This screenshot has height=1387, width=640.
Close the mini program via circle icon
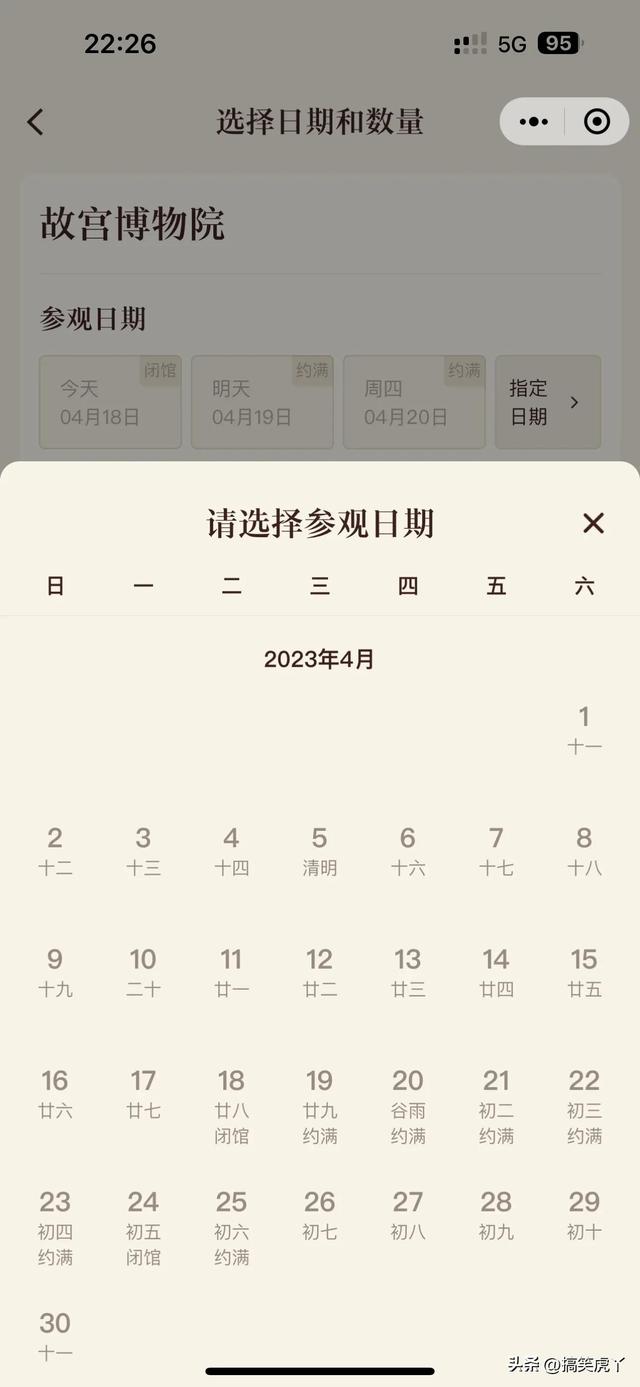point(596,122)
